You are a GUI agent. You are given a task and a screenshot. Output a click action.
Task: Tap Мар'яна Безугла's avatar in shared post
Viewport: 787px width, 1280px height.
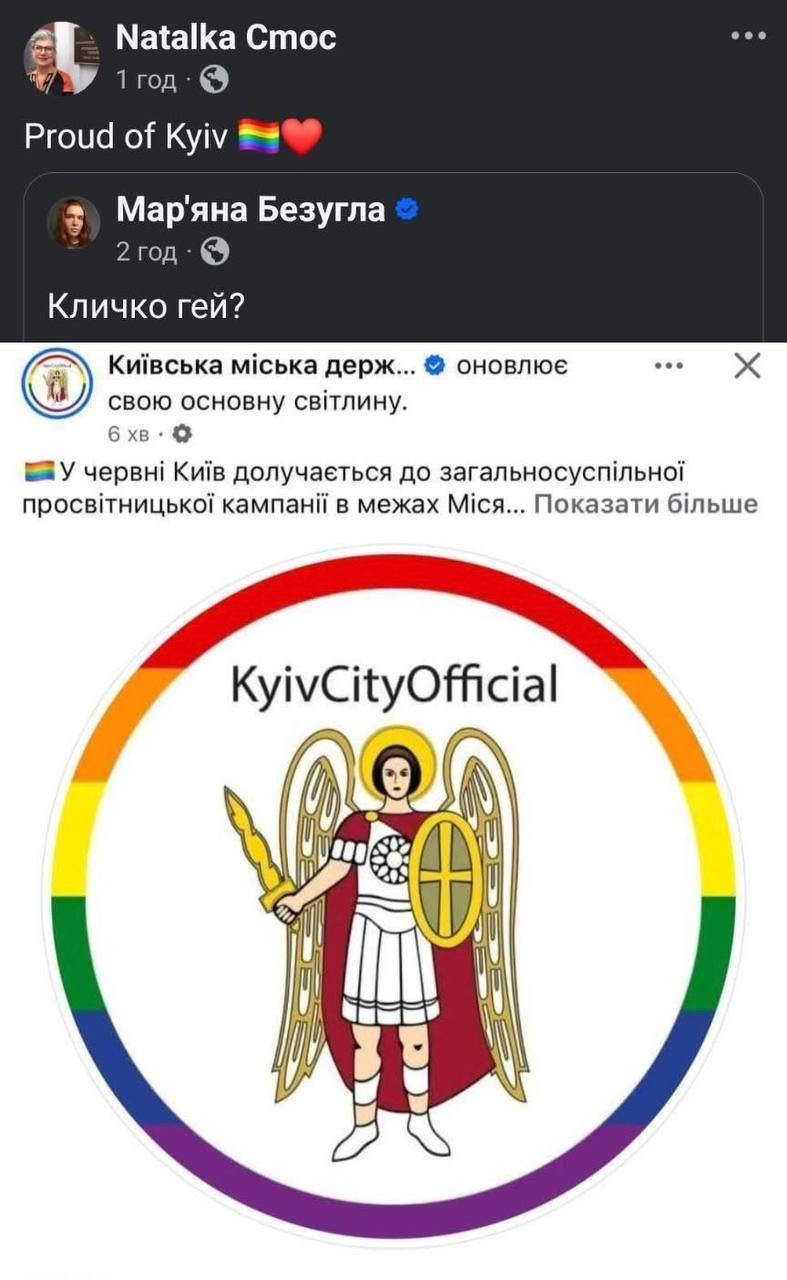(x=74, y=222)
